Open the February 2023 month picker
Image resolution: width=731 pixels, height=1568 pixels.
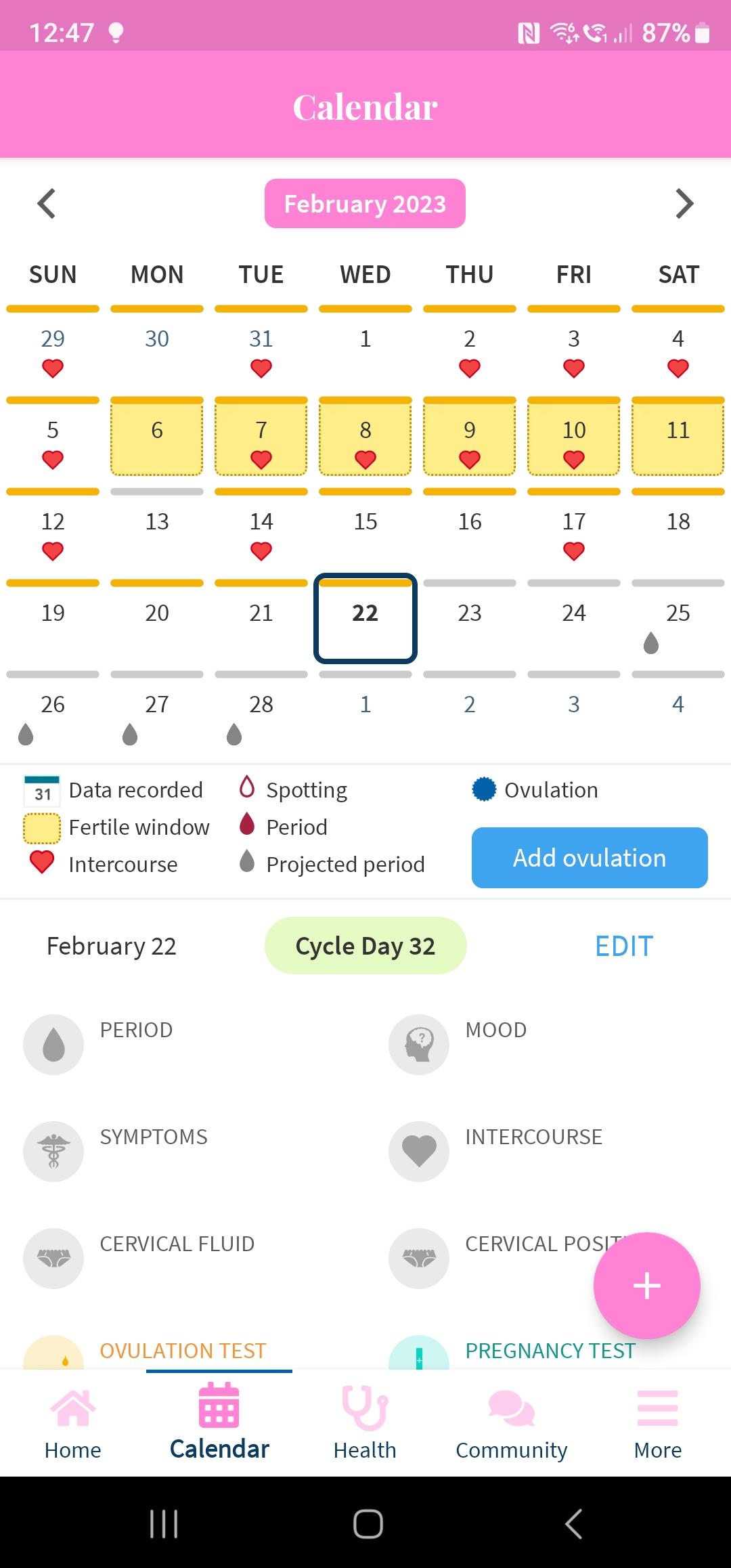click(x=365, y=204)
